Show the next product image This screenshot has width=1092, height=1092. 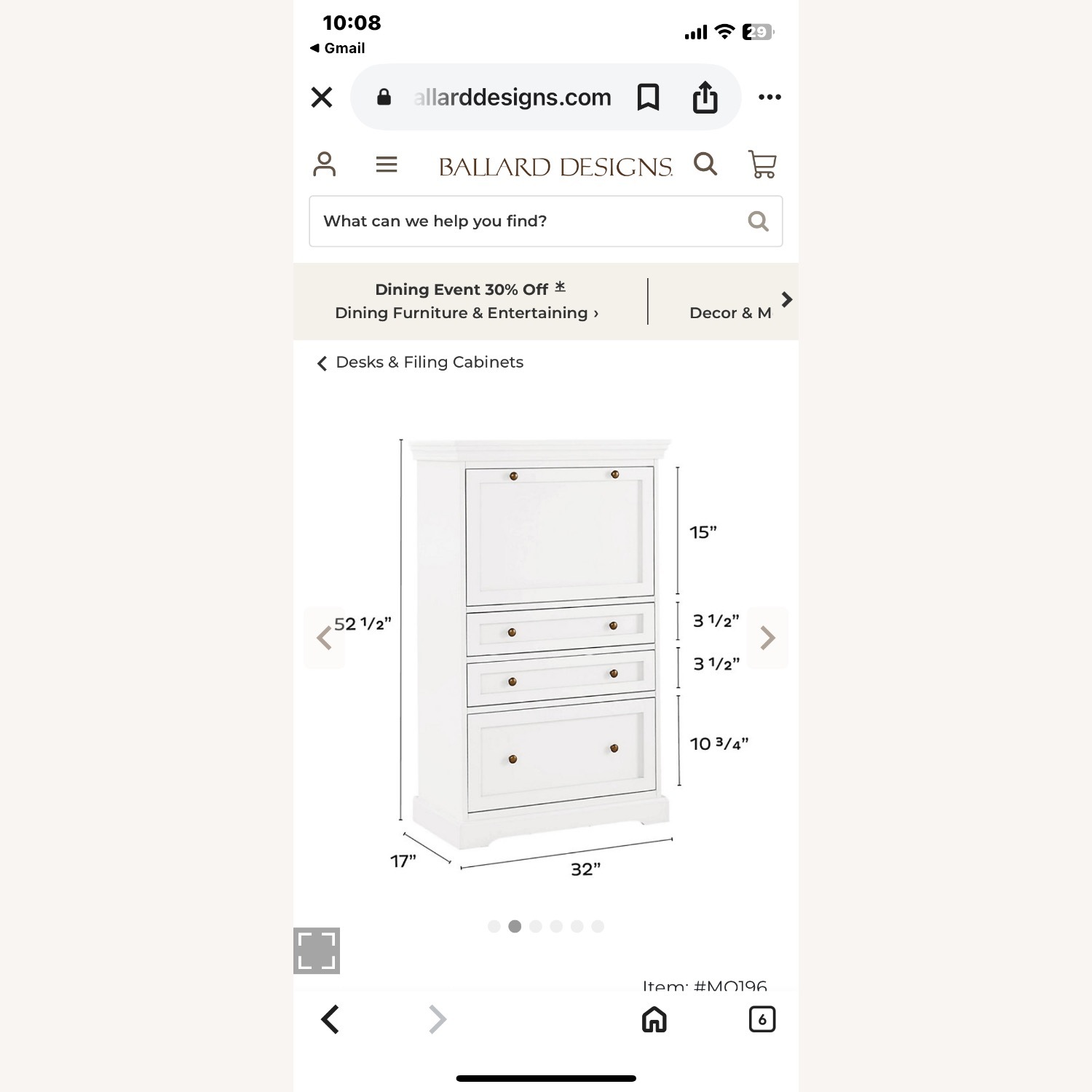pyautogui.click(x=767, y=638)
